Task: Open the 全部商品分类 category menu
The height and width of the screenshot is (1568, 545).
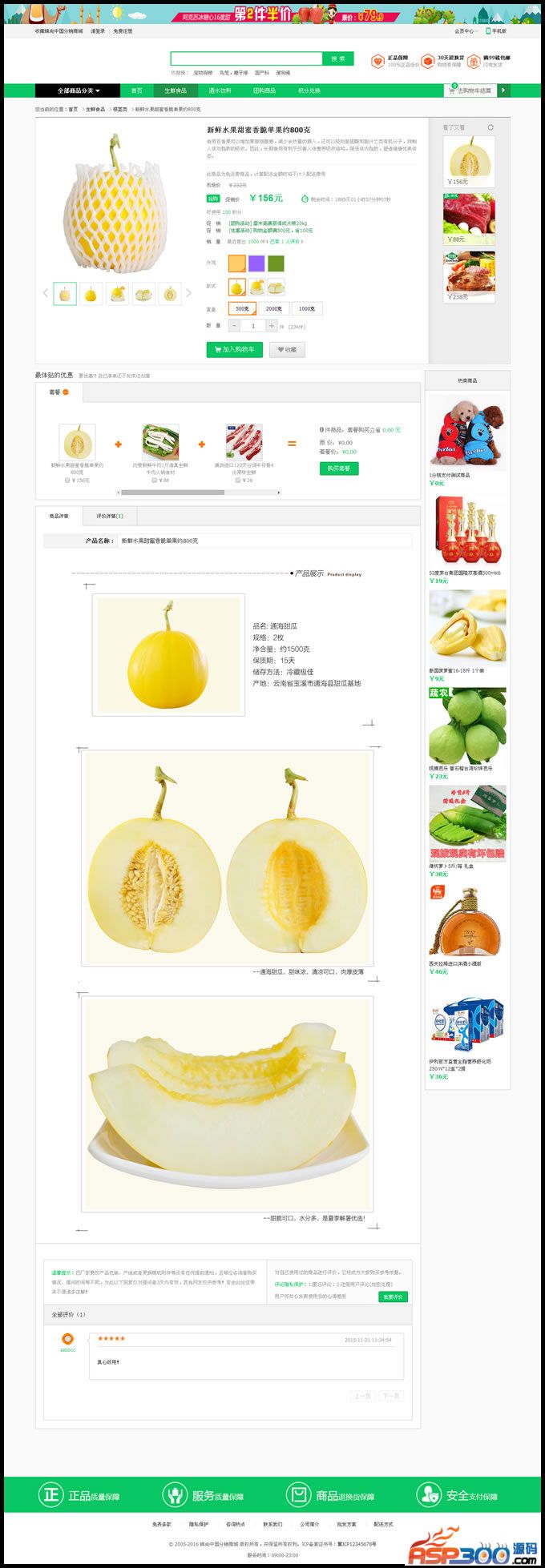Action: [x=78, y=90]
